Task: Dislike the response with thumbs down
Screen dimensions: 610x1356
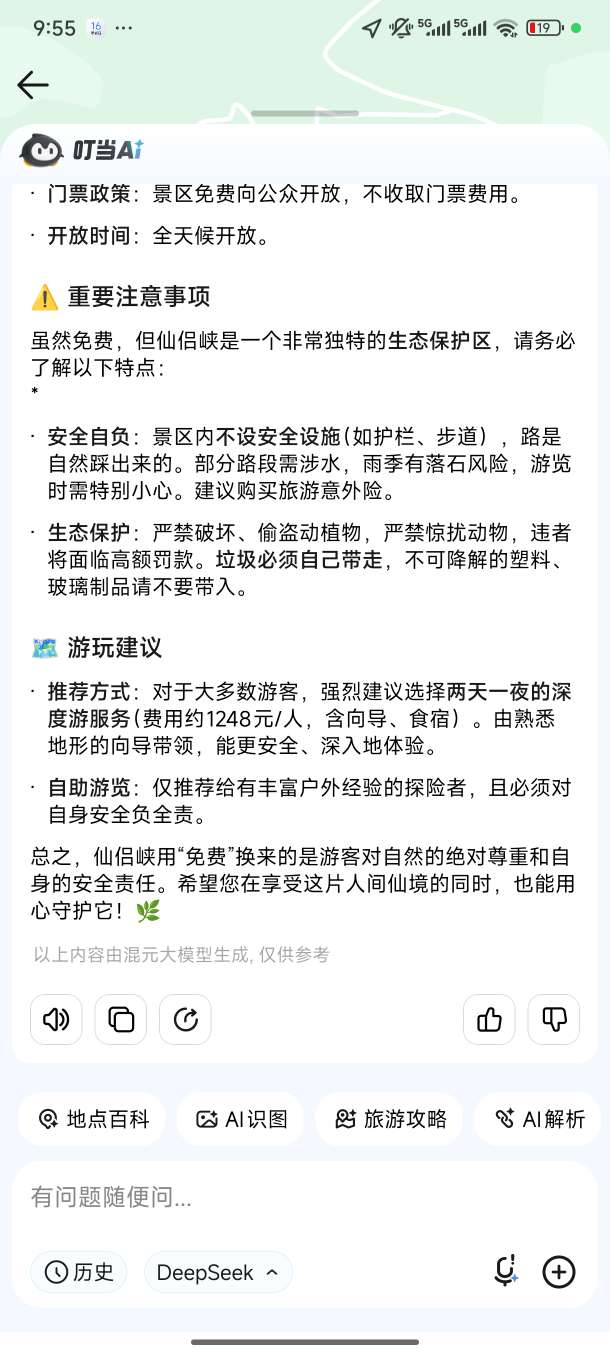Action: pyautogui.click(x=554, y=1019)
